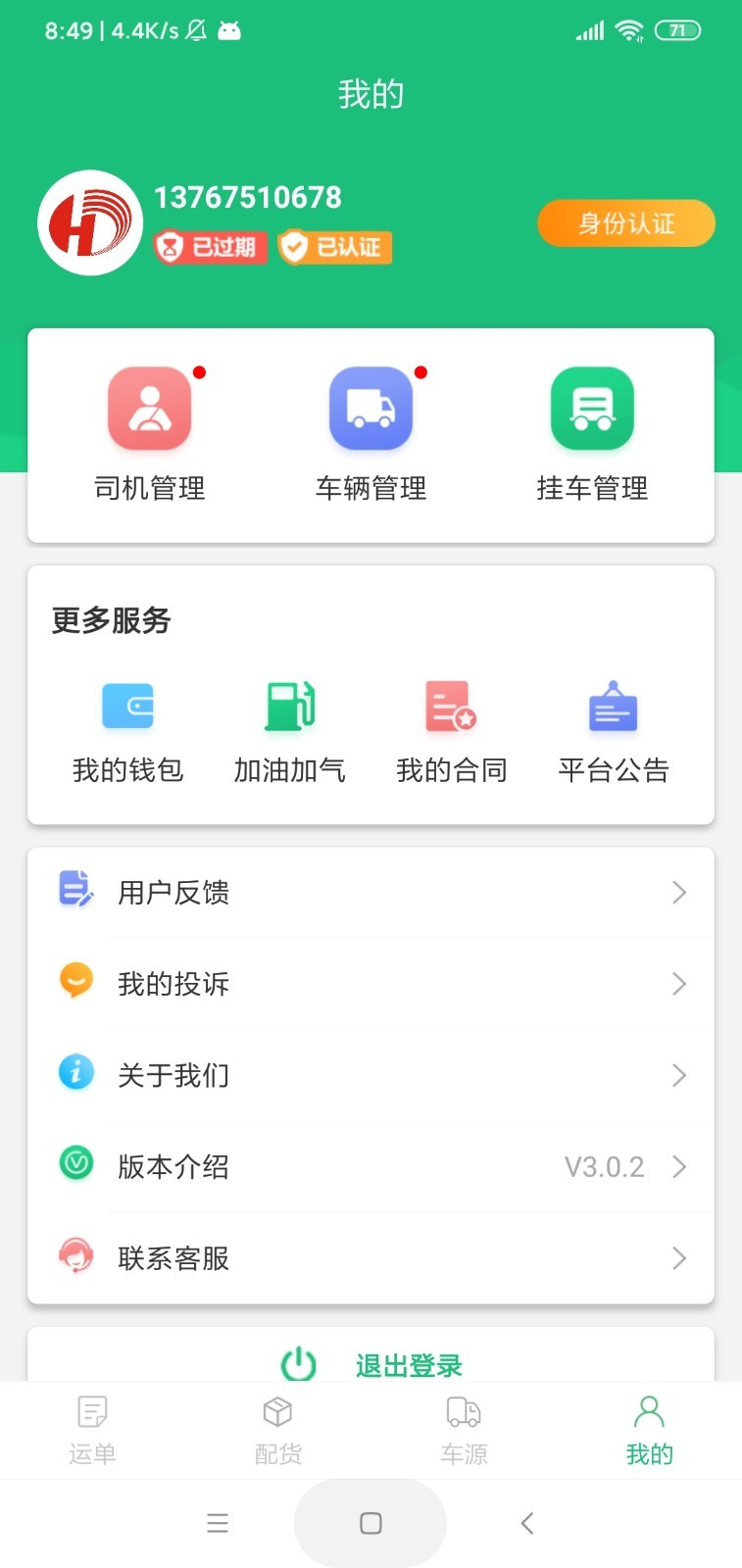Tap the profile avatar
This screenshot has height=1568, width=742.
coord(90,222)
